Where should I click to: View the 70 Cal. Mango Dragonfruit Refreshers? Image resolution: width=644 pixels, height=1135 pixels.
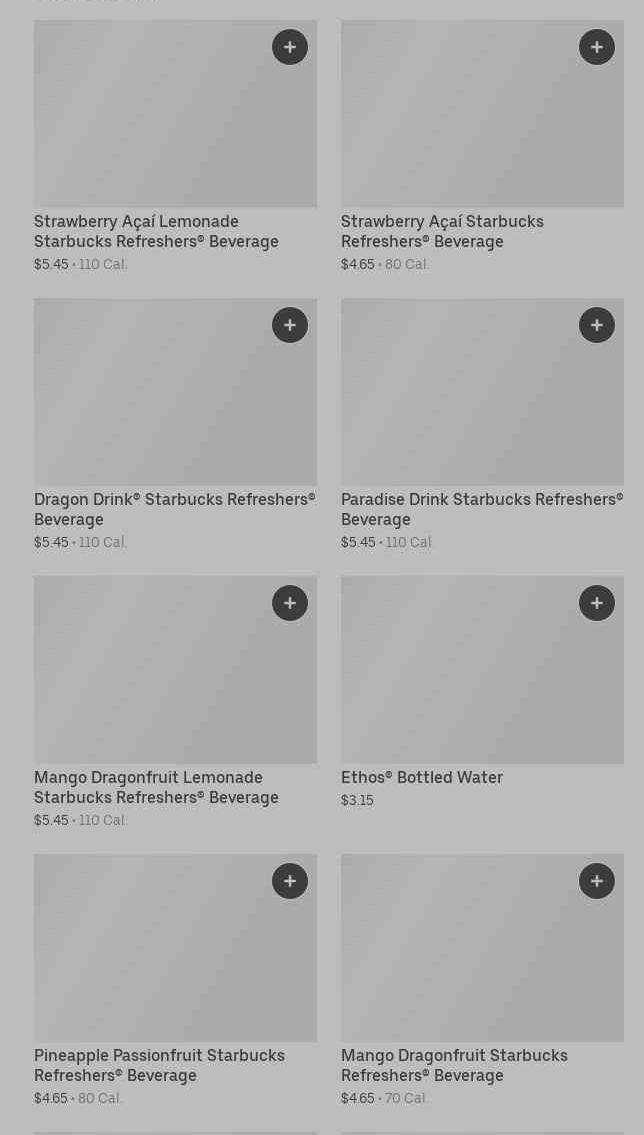(x=454, y=1065)
